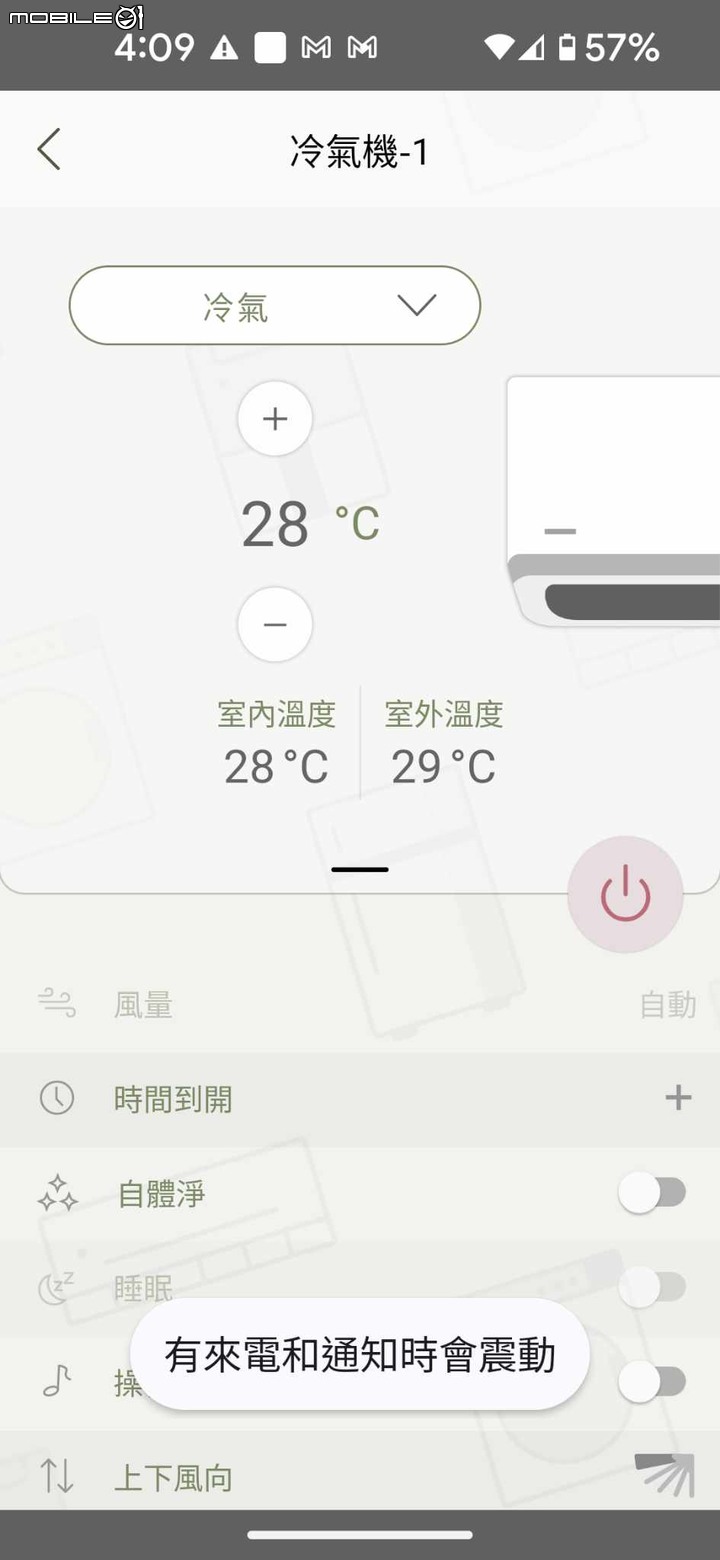The height and width of the screenshot is (1560, 720).
Task: Open the 風量 fan speed setting
Action: click(360, 1004)
